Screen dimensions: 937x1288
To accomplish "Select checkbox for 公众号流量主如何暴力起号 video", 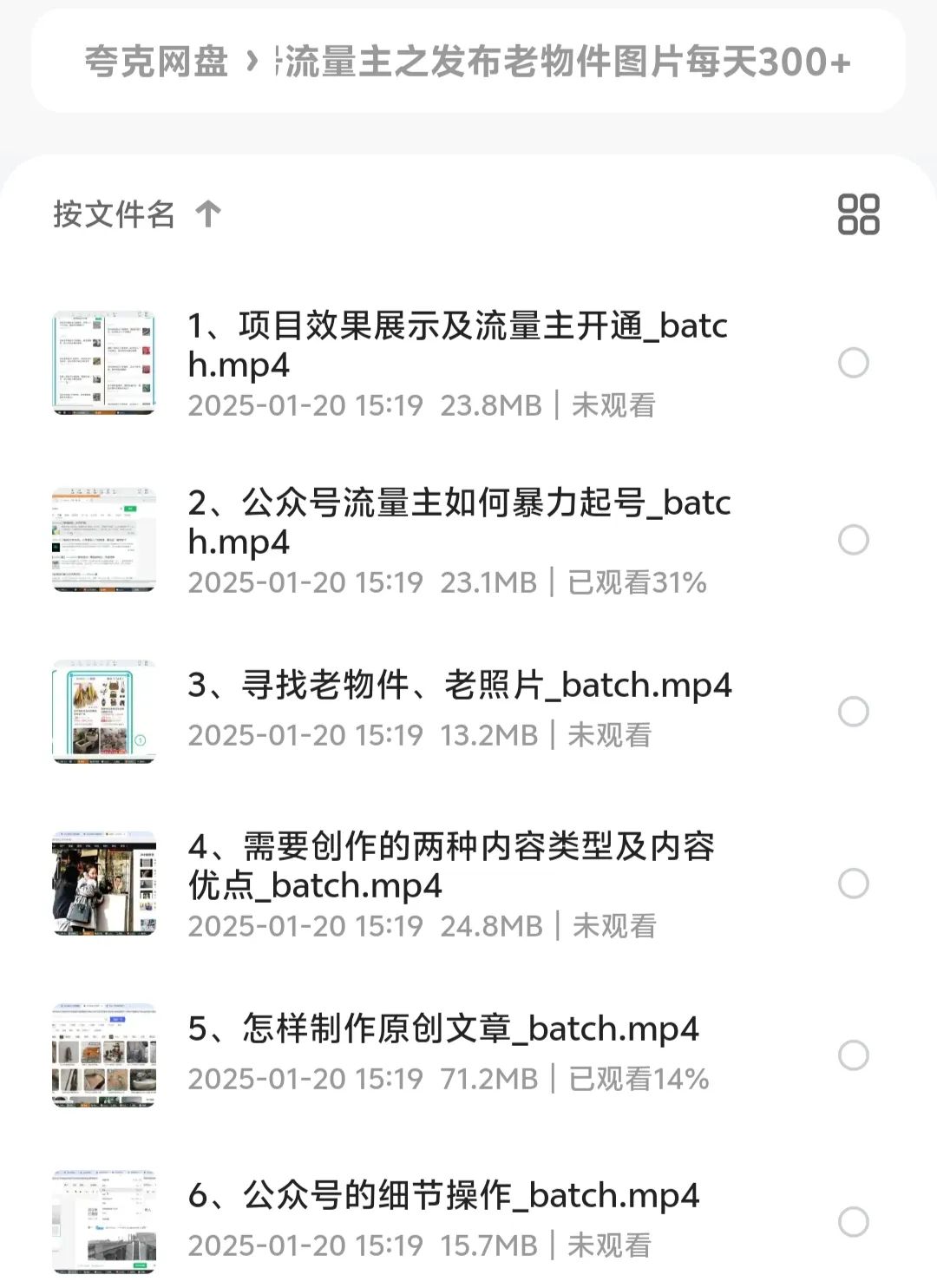I will [853, 540].
